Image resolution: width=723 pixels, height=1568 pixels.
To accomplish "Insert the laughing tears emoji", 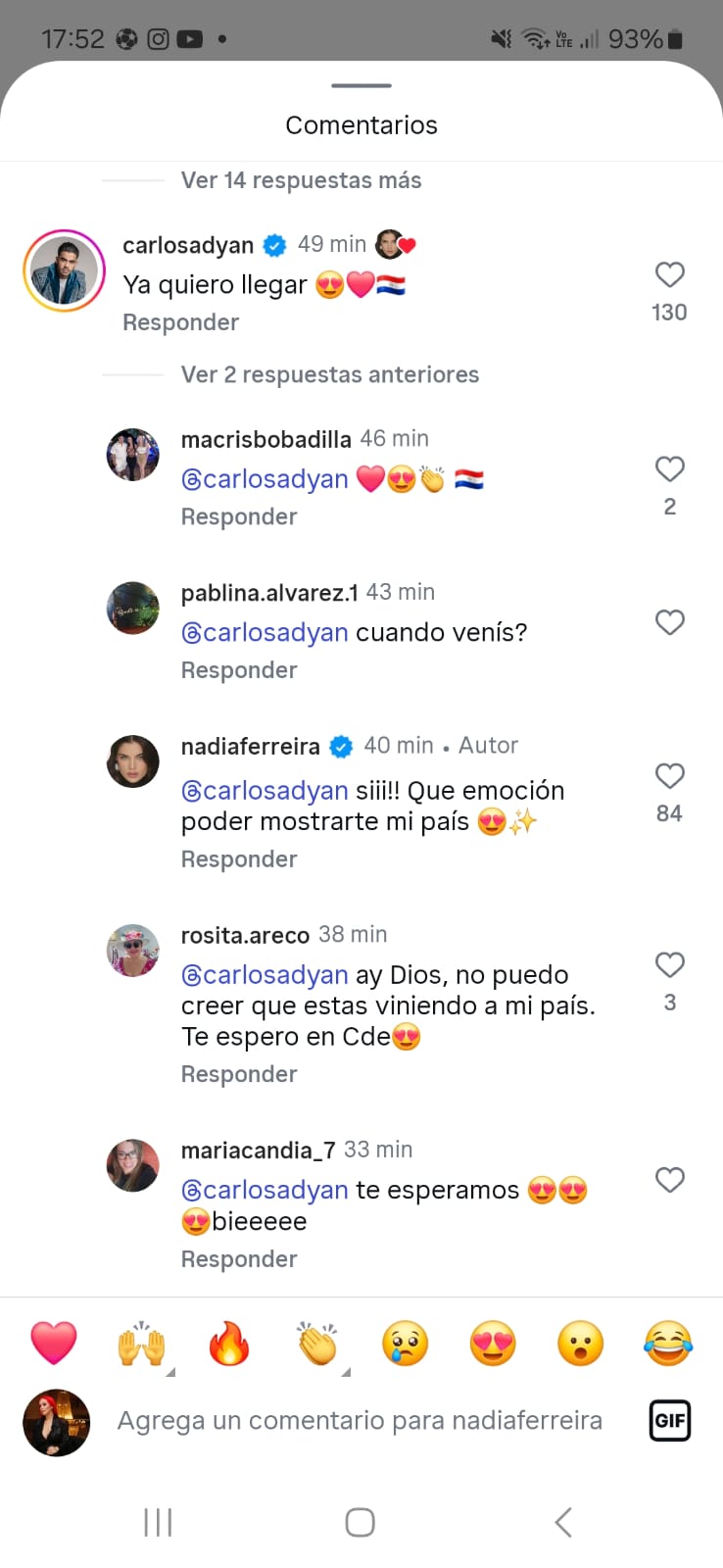I will (x=668, y=1344).
